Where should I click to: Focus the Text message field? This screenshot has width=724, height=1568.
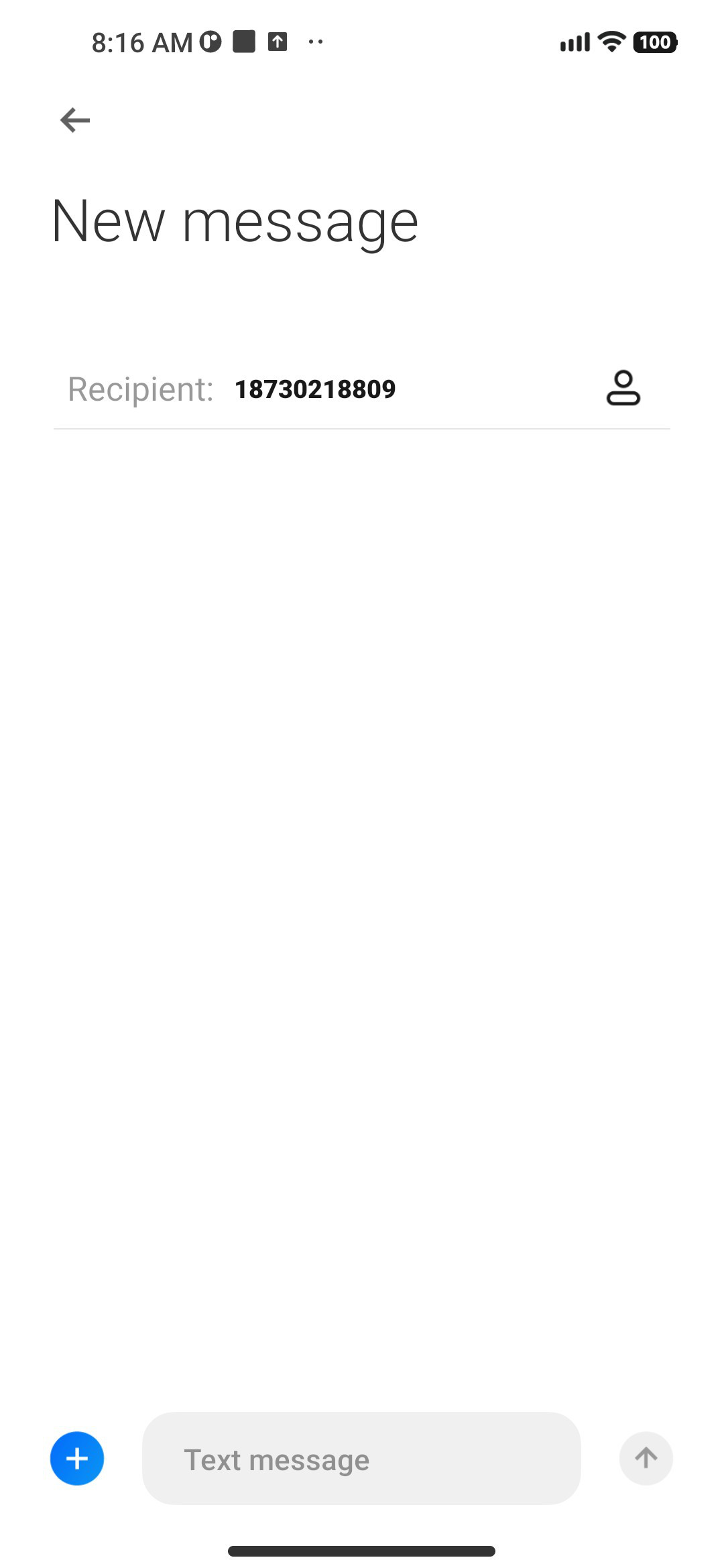361,1459
